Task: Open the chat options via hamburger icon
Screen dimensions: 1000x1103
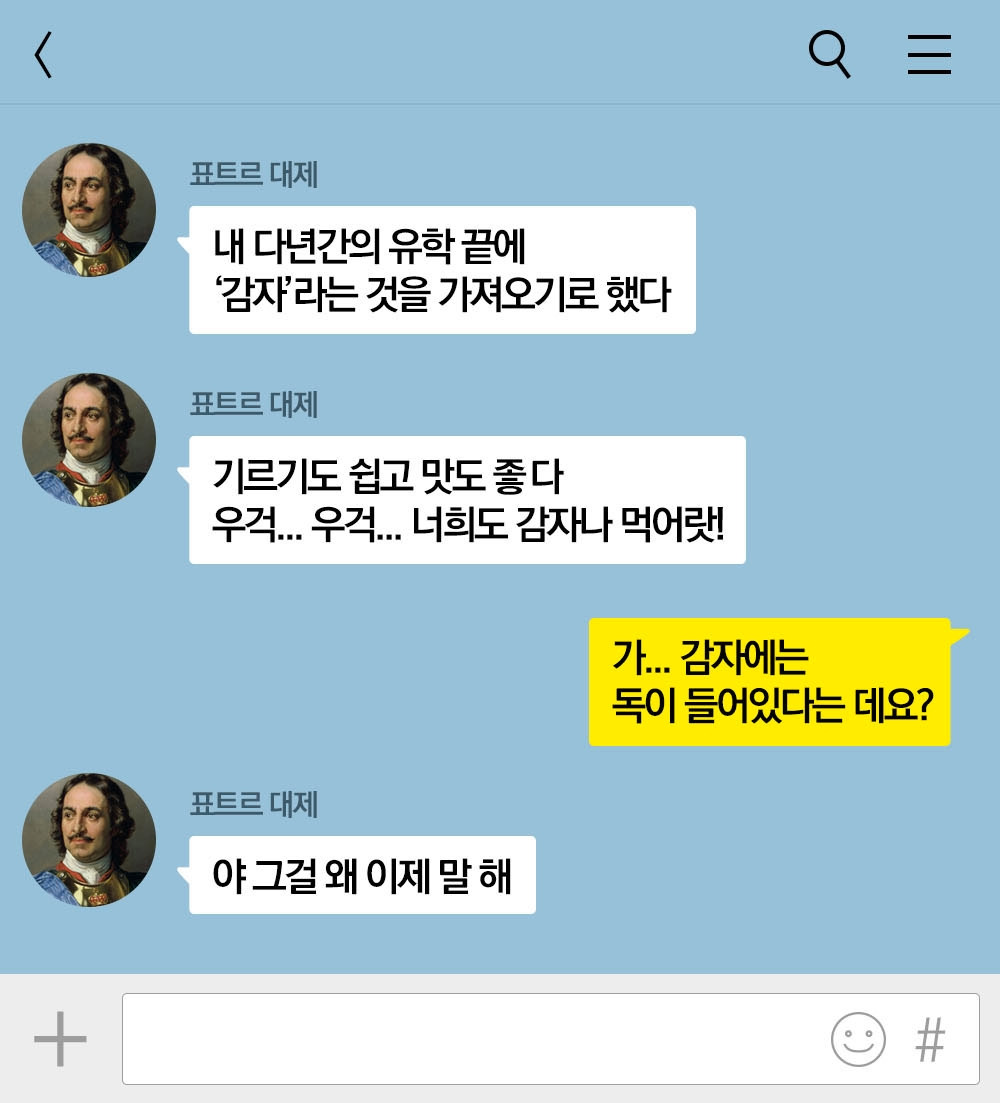Action: [x=929, y=55]
